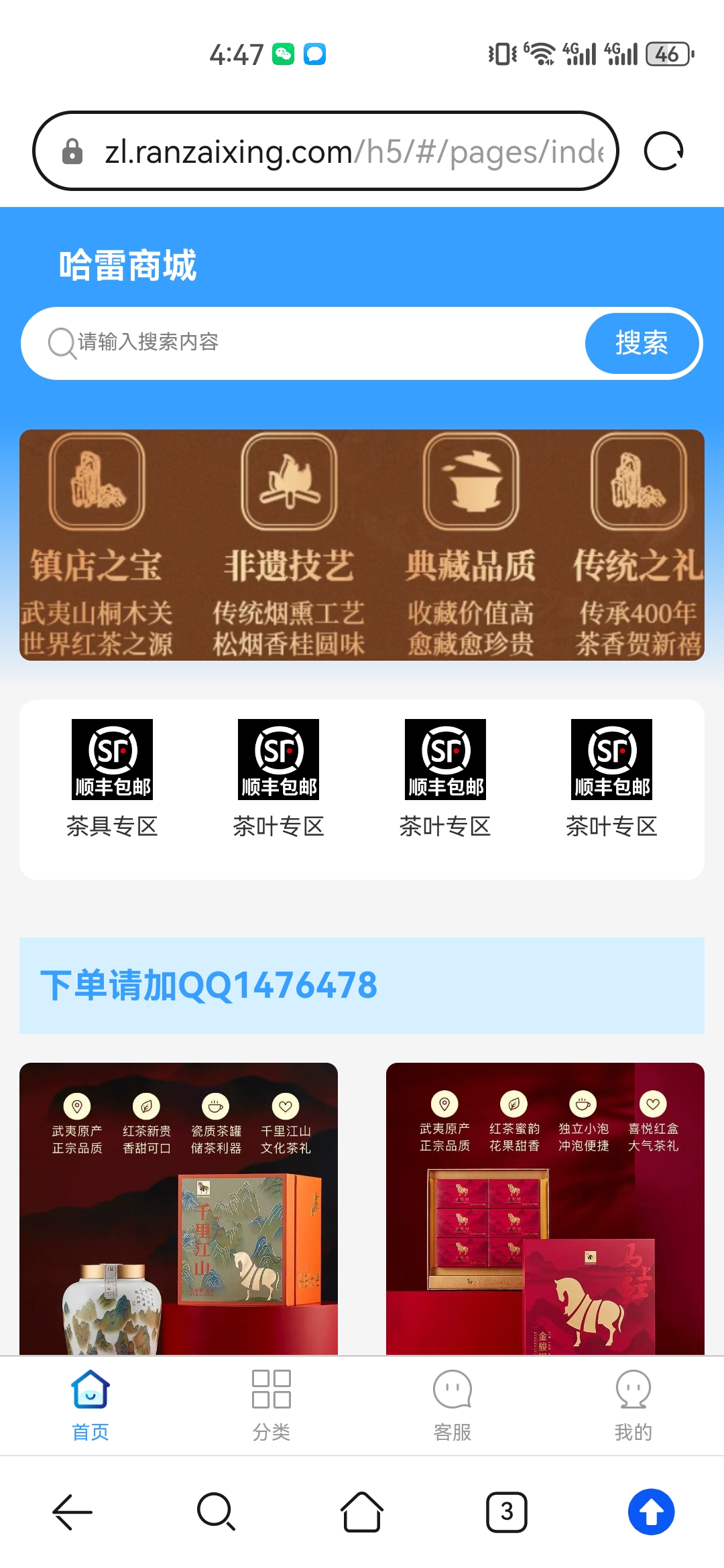Open browser search from the bottom toolbar
The height and width of the screenshot is (1568, 724).
point(216,1512)
